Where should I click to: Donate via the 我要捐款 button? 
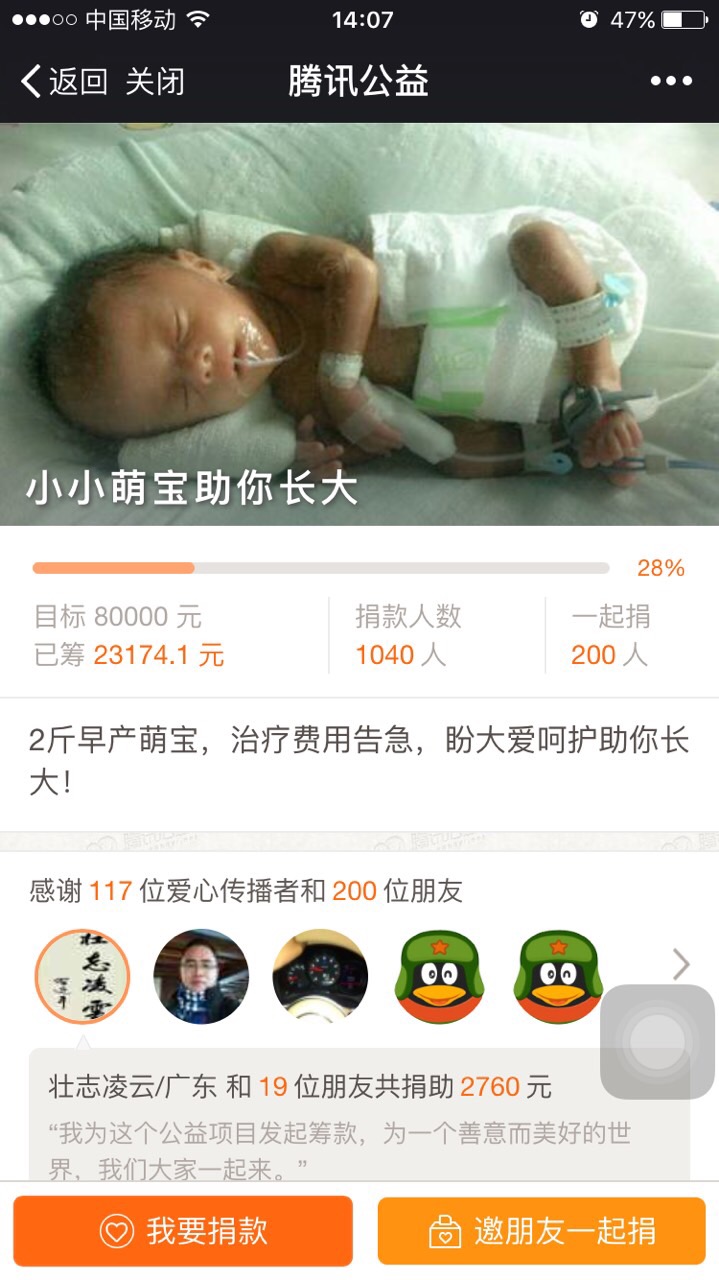183,1231
